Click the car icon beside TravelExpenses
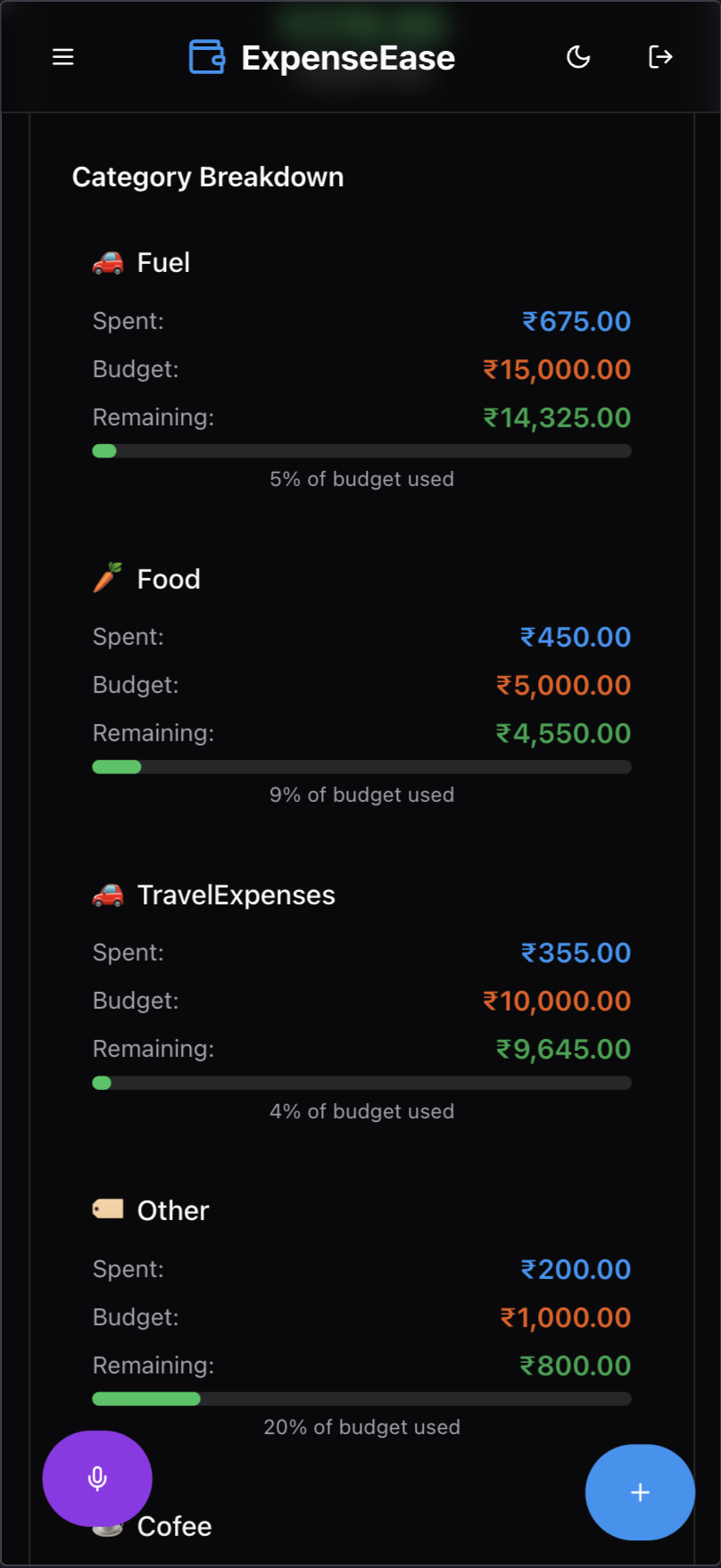 click(107, 895)
